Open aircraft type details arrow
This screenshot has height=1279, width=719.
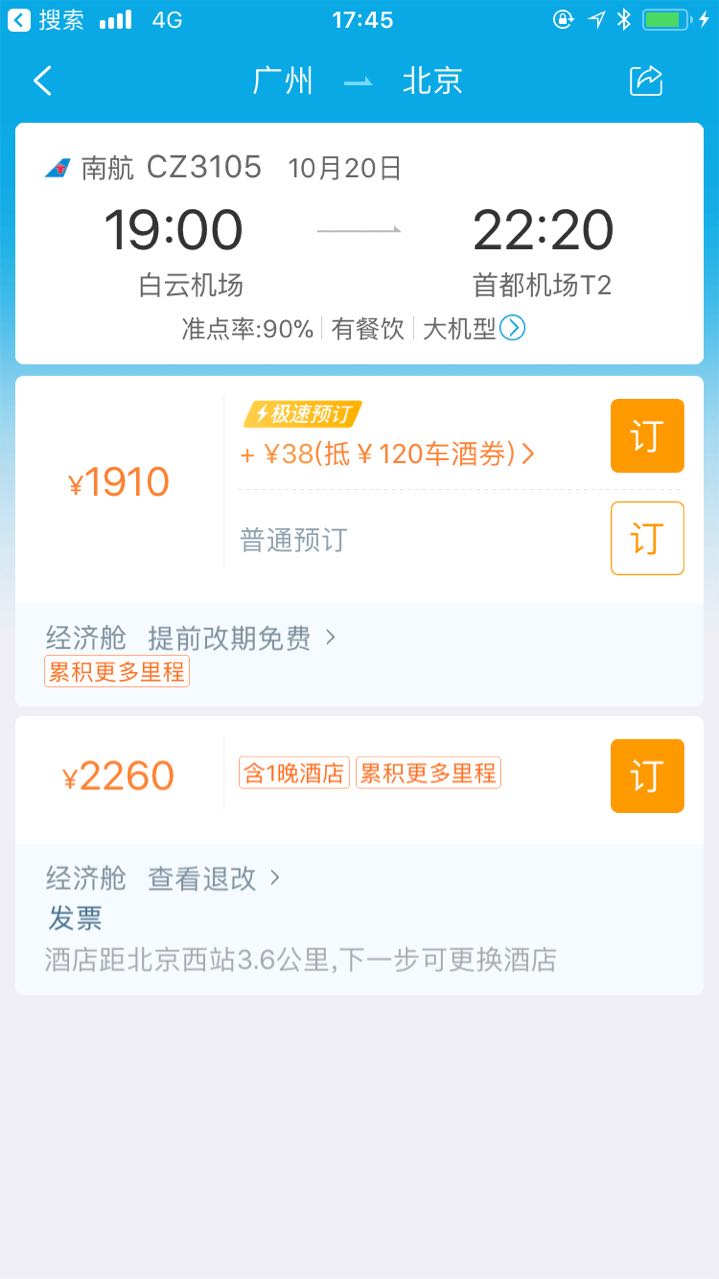coord(512,328)
